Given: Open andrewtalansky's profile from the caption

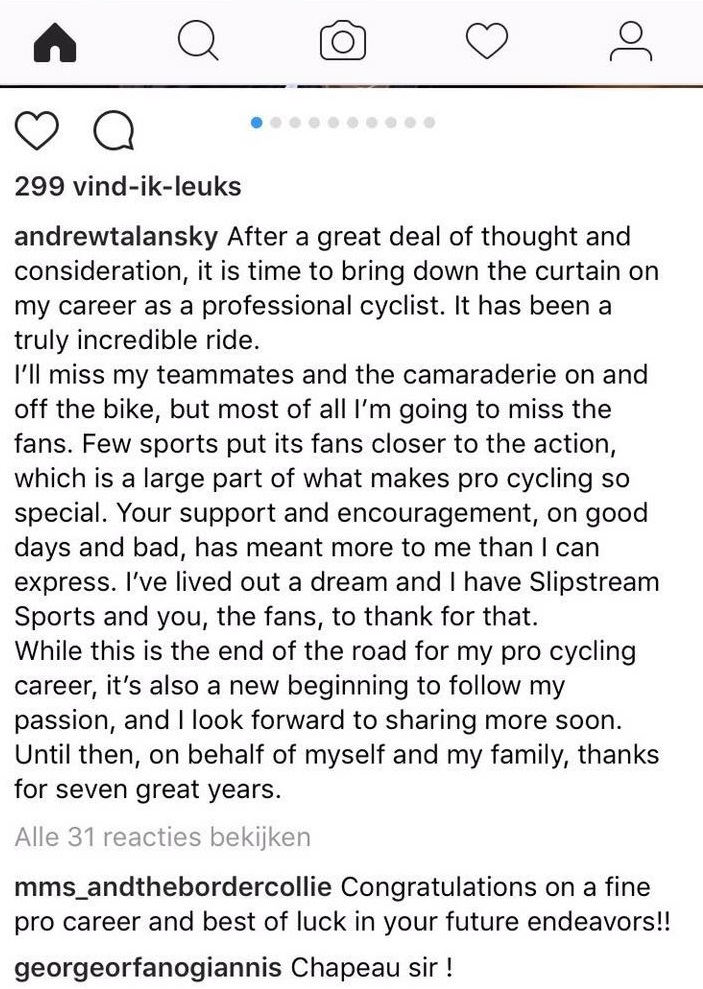Looking at the screenshot, I should pos(117,237).
